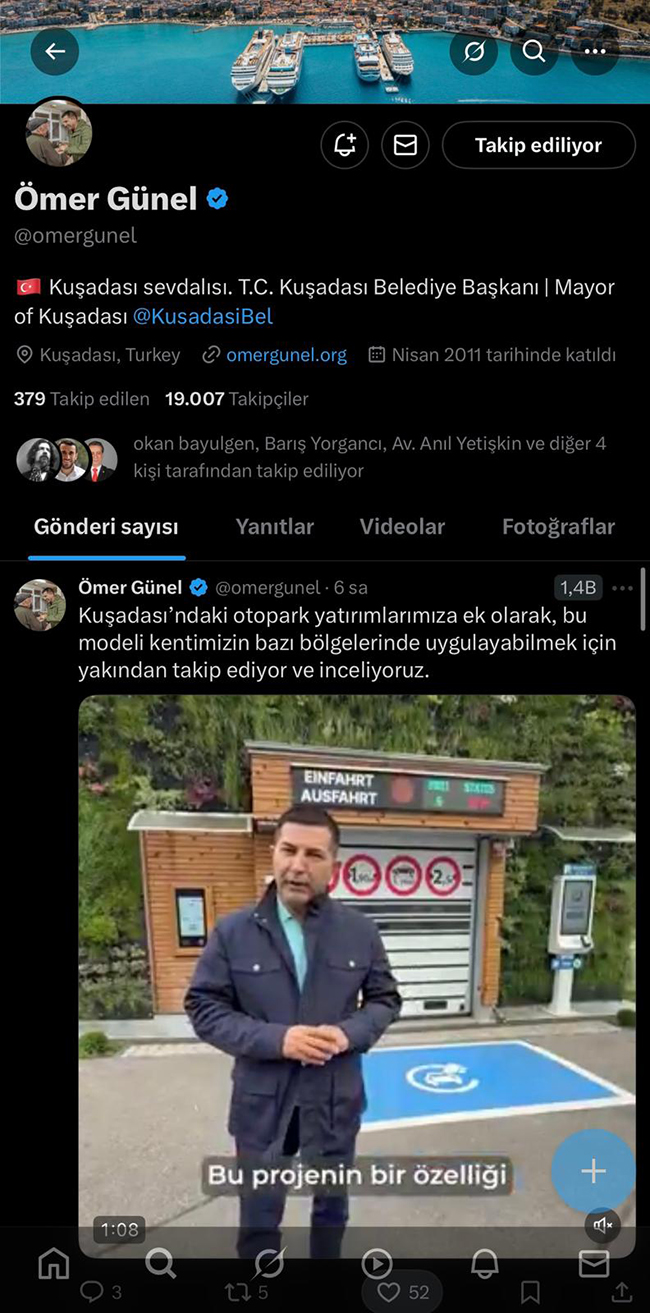Unmute the video sound
This screenshot has width=650, height=1313.
click(x=602, y=1224)
